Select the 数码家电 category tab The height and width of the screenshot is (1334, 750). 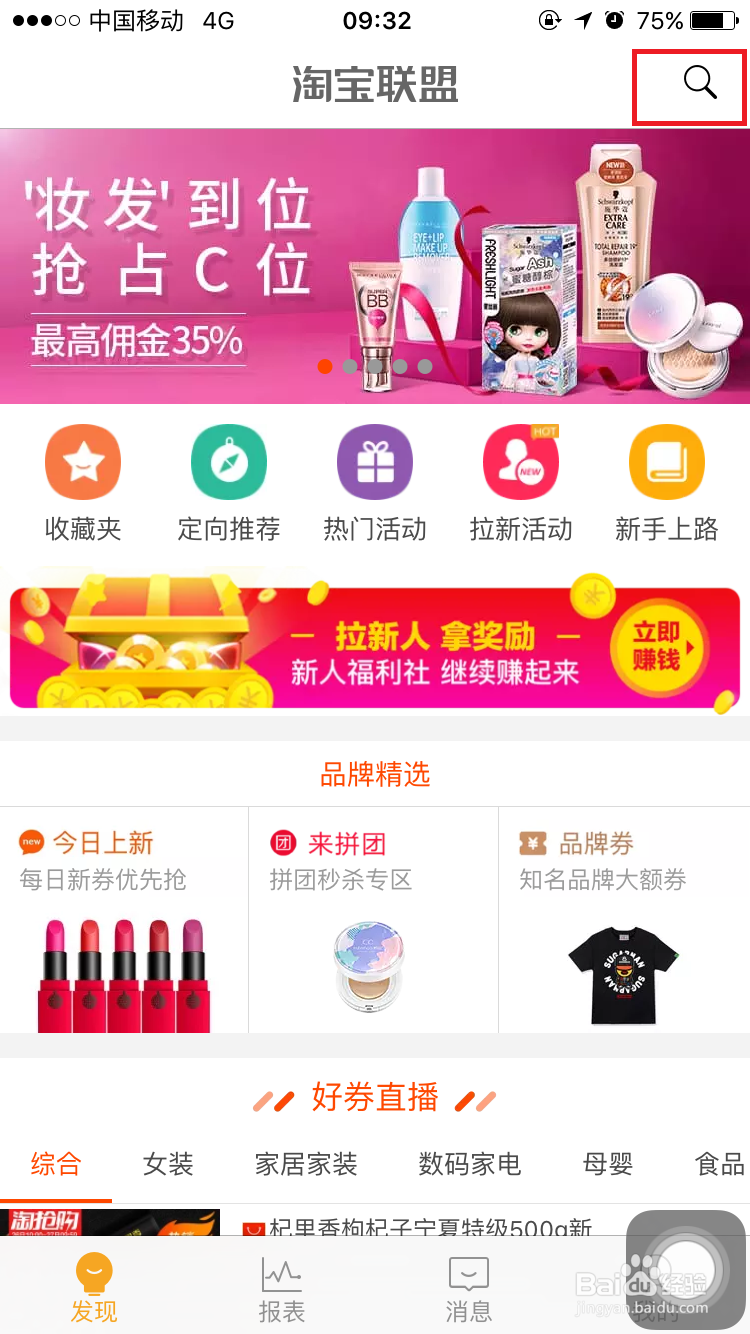(469, 1165)
